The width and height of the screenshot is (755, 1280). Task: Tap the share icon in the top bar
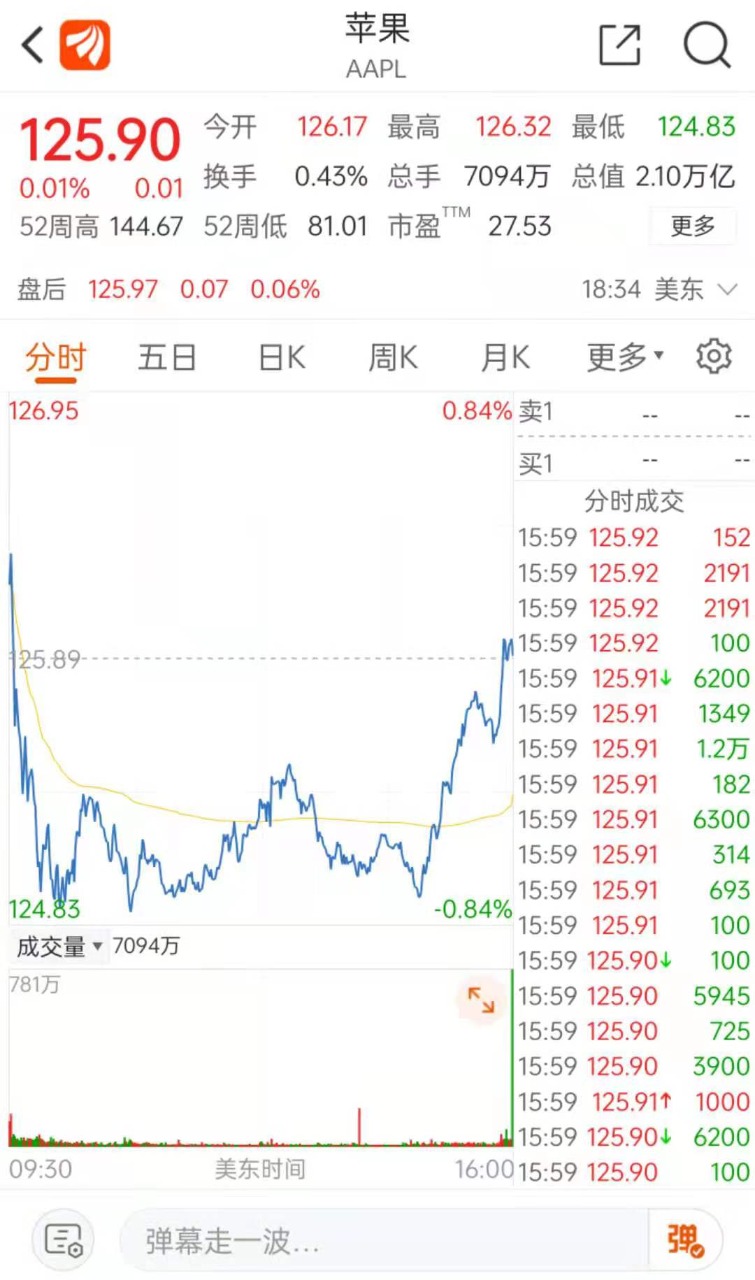(621, 45)
